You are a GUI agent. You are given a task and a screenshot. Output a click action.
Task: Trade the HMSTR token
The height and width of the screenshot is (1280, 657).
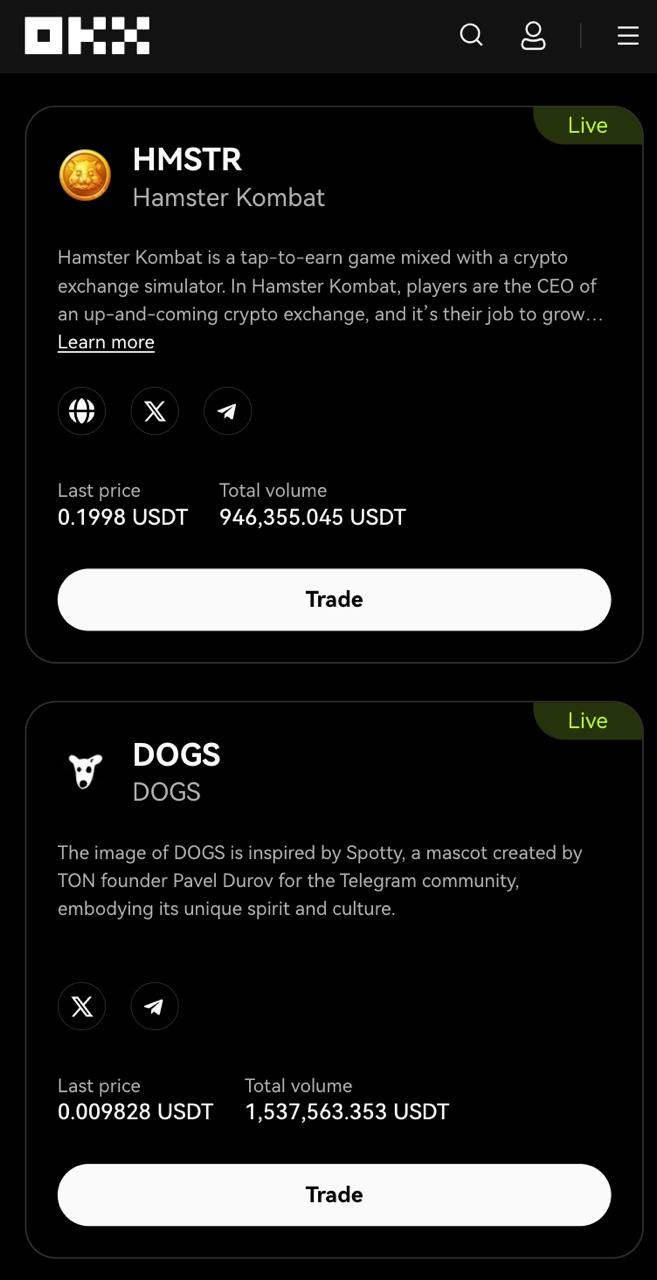point(334,599)
